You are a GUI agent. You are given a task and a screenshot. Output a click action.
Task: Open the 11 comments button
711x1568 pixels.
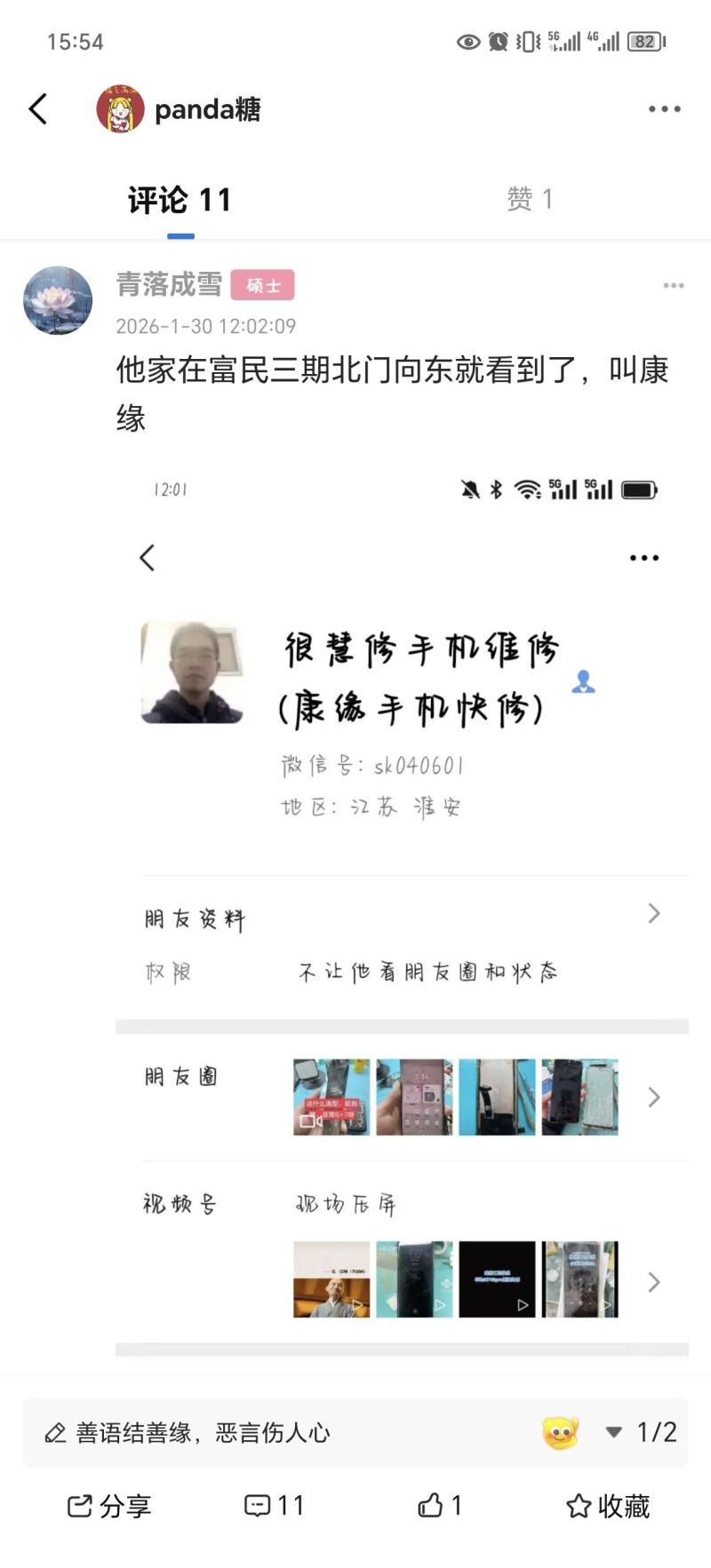coord(274,1506)
